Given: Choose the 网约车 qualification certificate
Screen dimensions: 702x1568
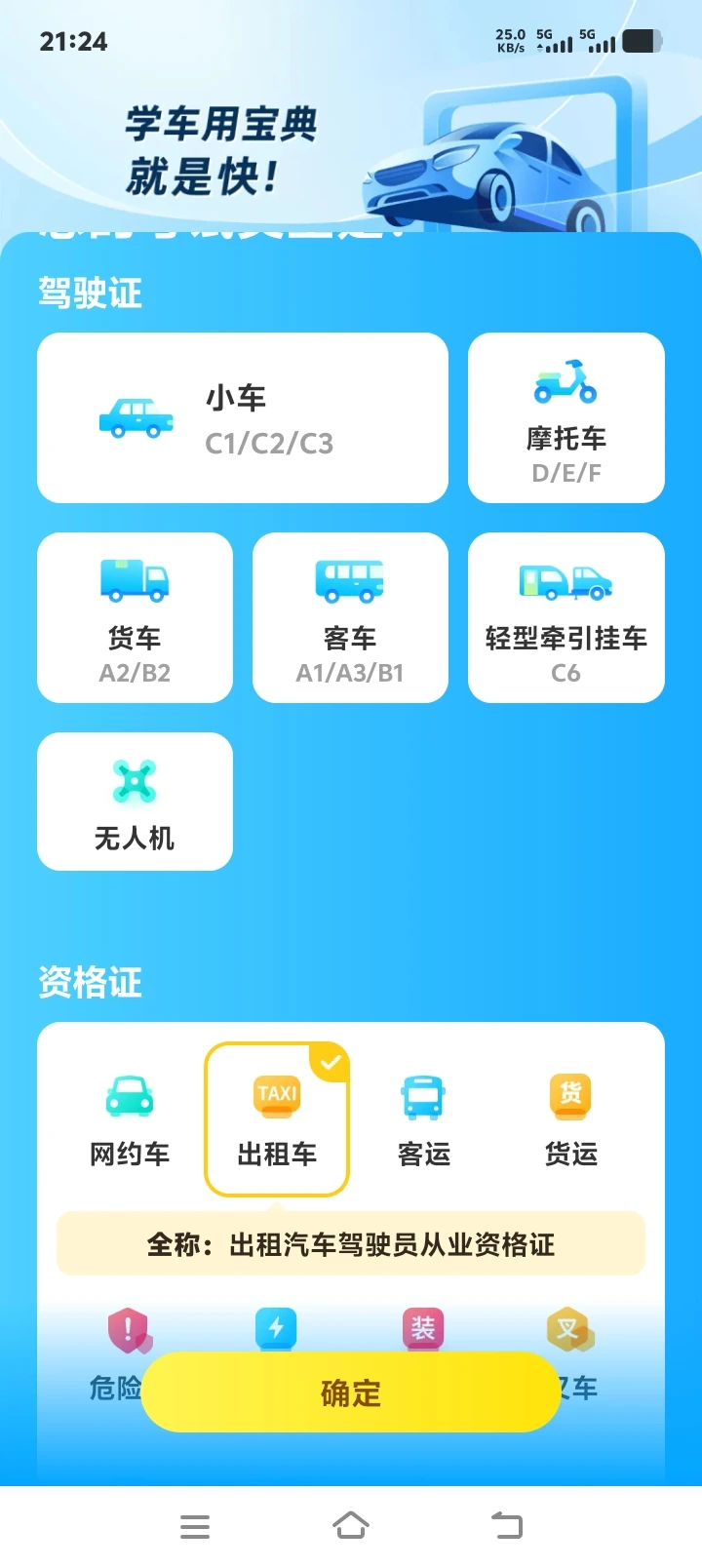Looking at the screenshot, I should [x=130, y=1119].
